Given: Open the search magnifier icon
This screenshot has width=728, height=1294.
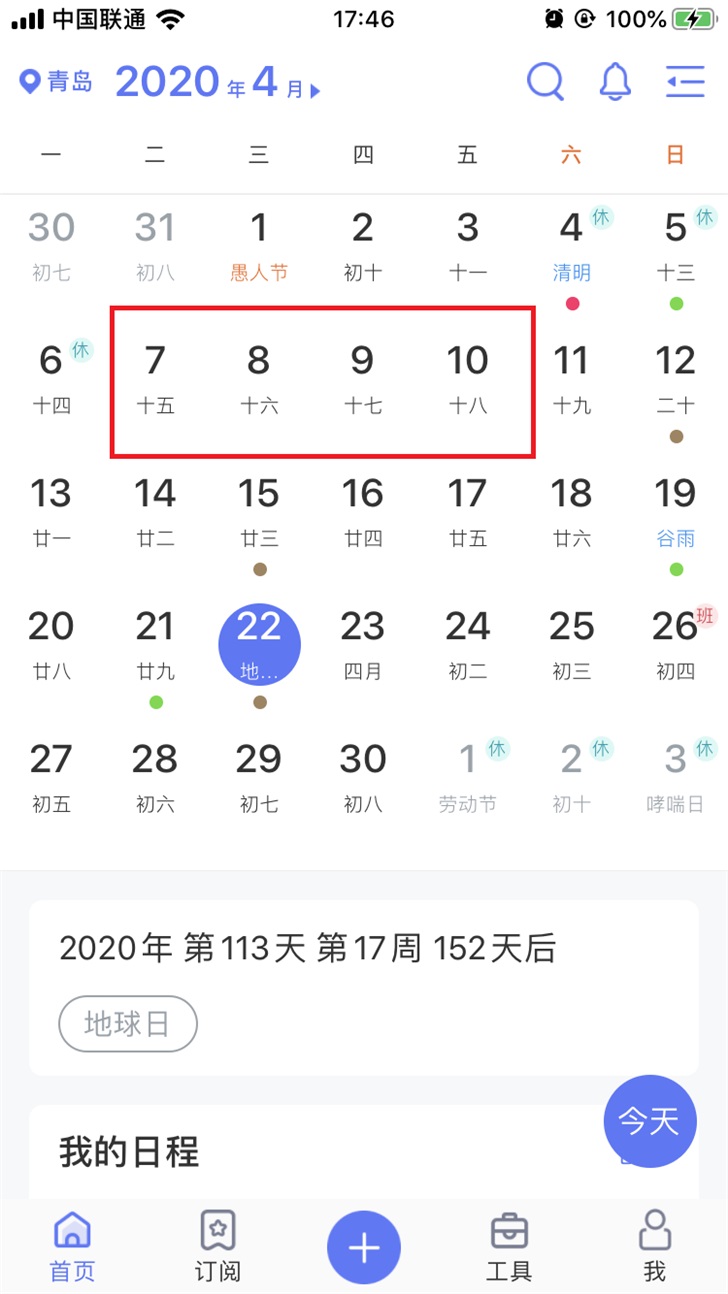Looking at the screenshot, I should tap(545, 81).
